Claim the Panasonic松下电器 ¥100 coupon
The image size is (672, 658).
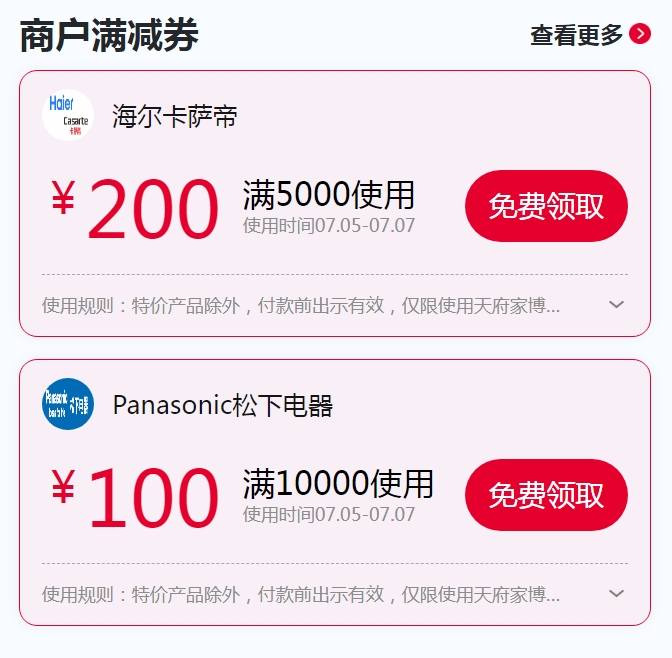pos(546,495)
